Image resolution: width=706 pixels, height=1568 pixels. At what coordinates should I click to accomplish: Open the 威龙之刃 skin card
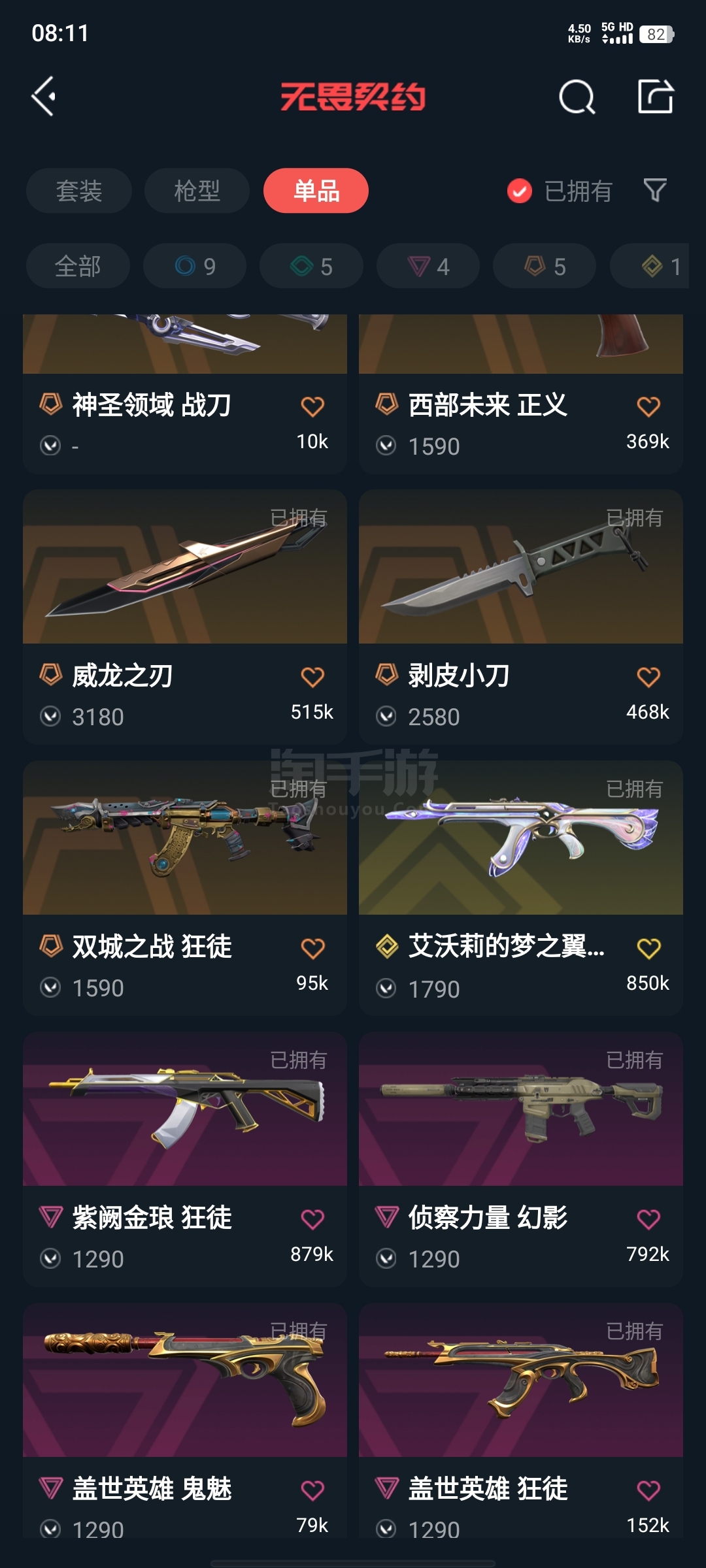185,617
